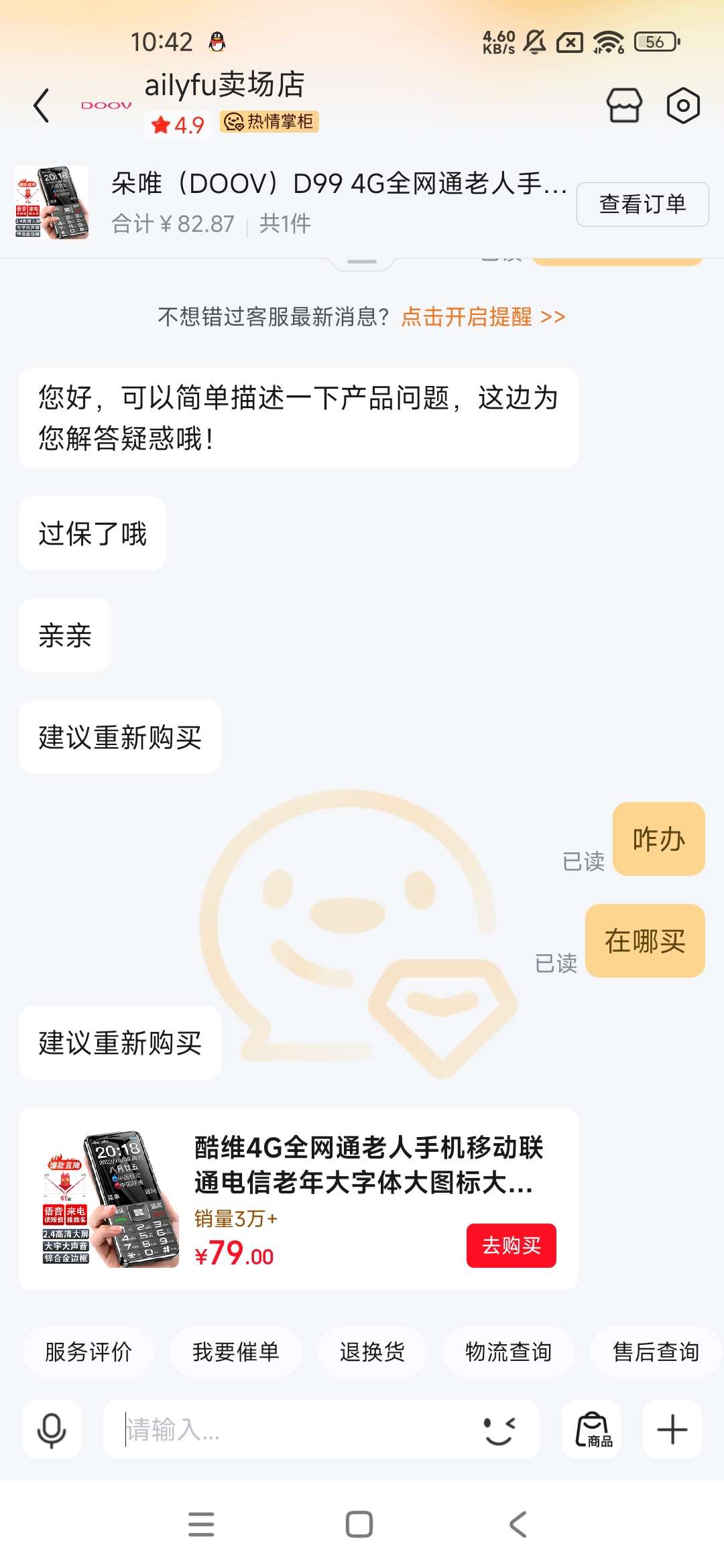Open the DOOV D99 order product thumbnail
Image resolution: width=724 pixels, height=1568 pixels.
pos(52,202)
